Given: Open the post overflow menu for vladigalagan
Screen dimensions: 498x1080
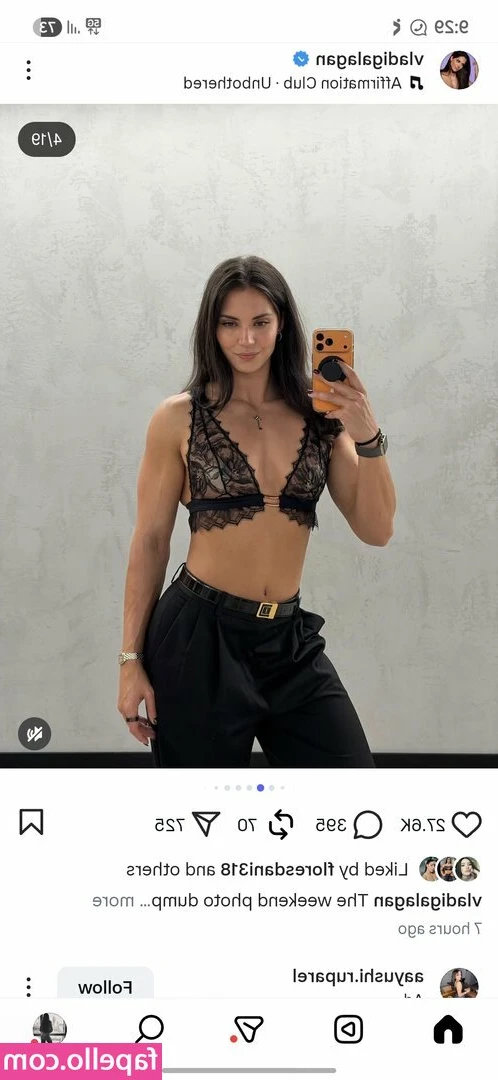Looking at the screenshot, I should click(x=28, y=70).
